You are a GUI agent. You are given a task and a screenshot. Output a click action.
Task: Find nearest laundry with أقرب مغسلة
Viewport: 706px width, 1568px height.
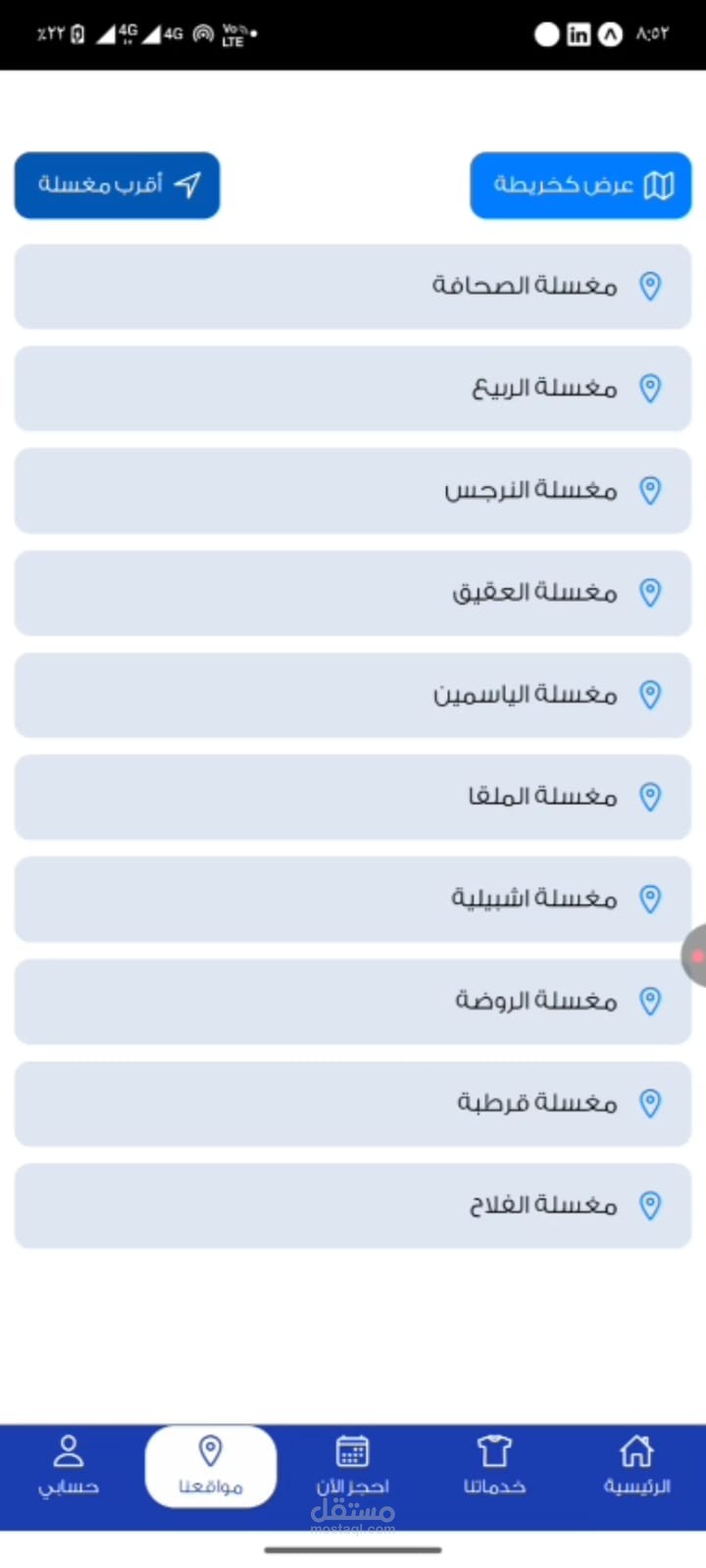pyautogui.click(x=117, y=184)
